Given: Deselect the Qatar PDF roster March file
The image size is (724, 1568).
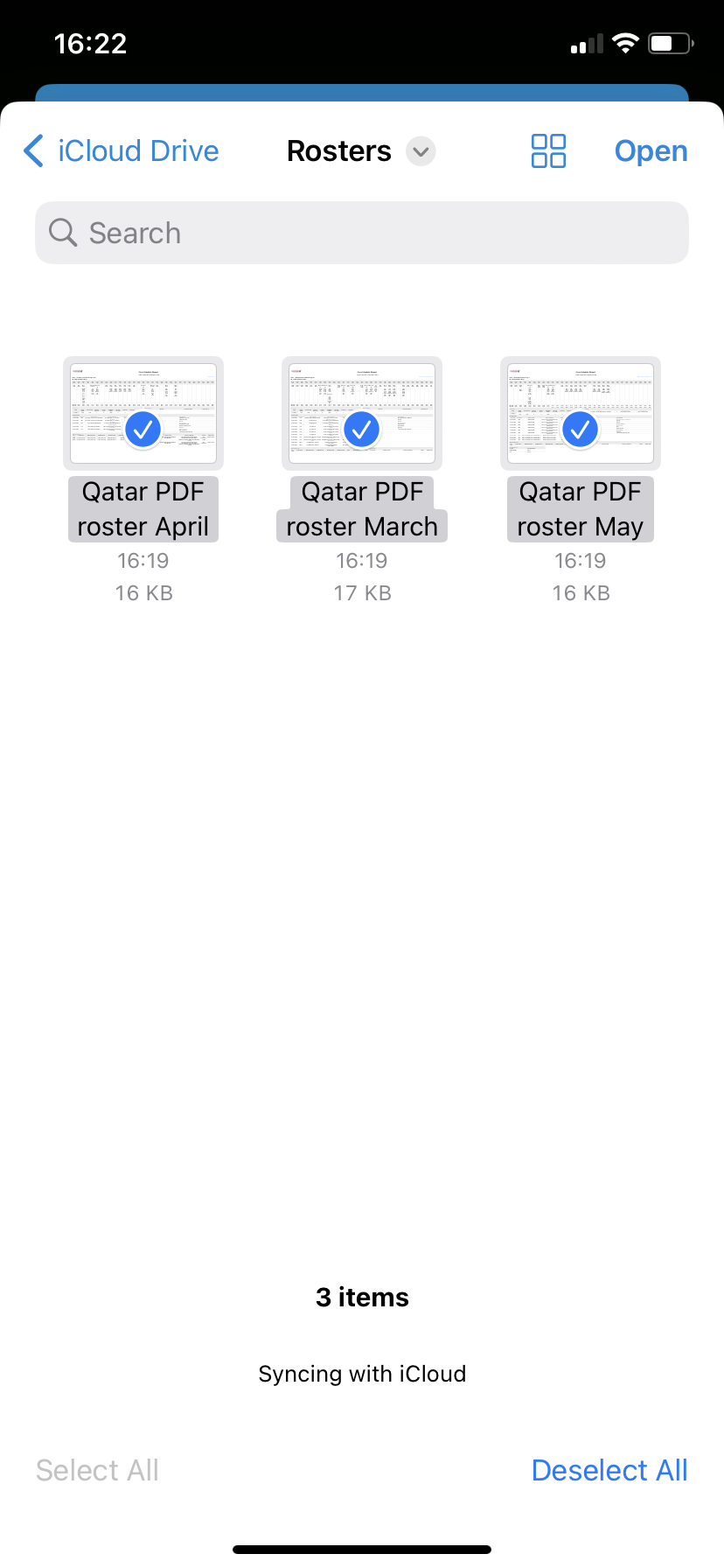Looking at the screenshot, I should pyautogui.click(x=361, y=429).
